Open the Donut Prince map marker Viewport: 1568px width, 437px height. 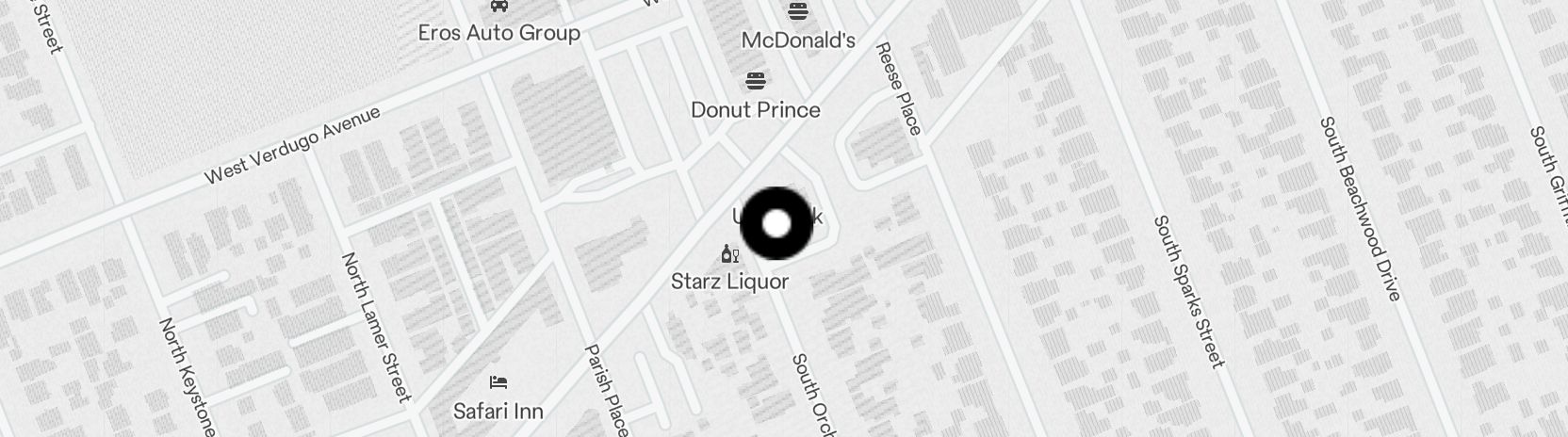(x=756, y=81)
